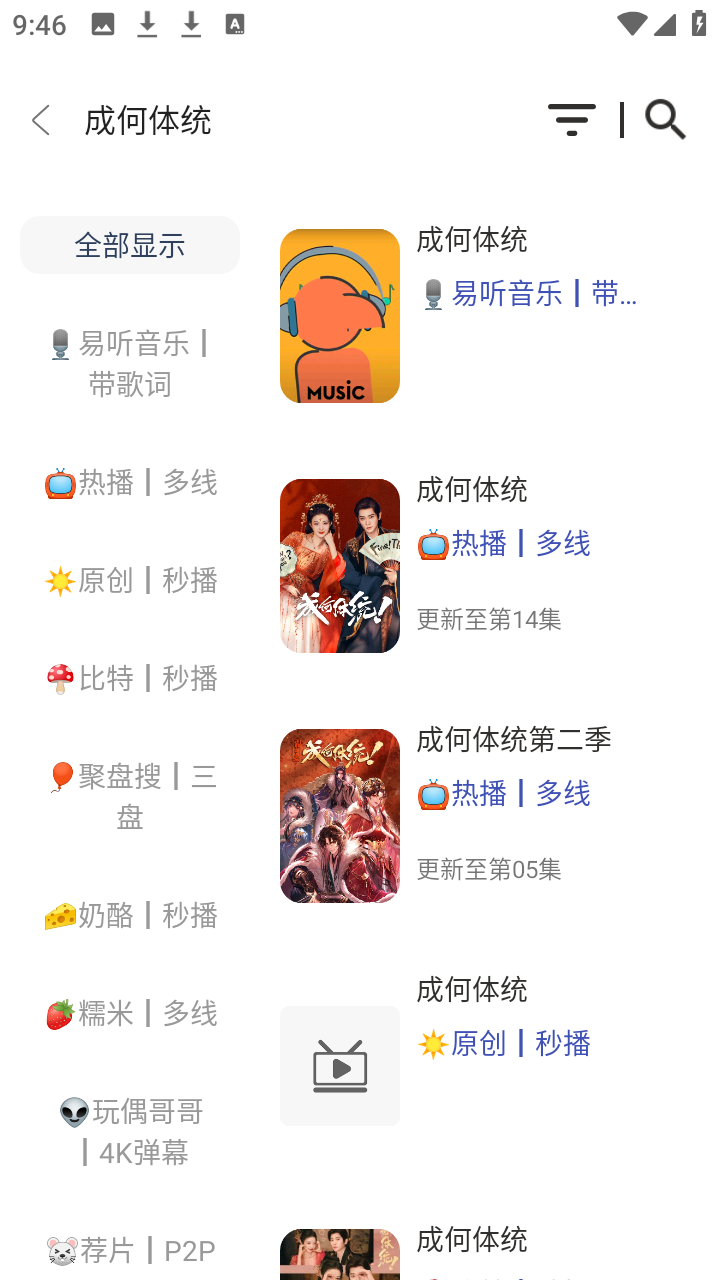This screenshot has height=1280, width=720.
Task: Click the result showing 更新至第14集
Action: (488, 620)
